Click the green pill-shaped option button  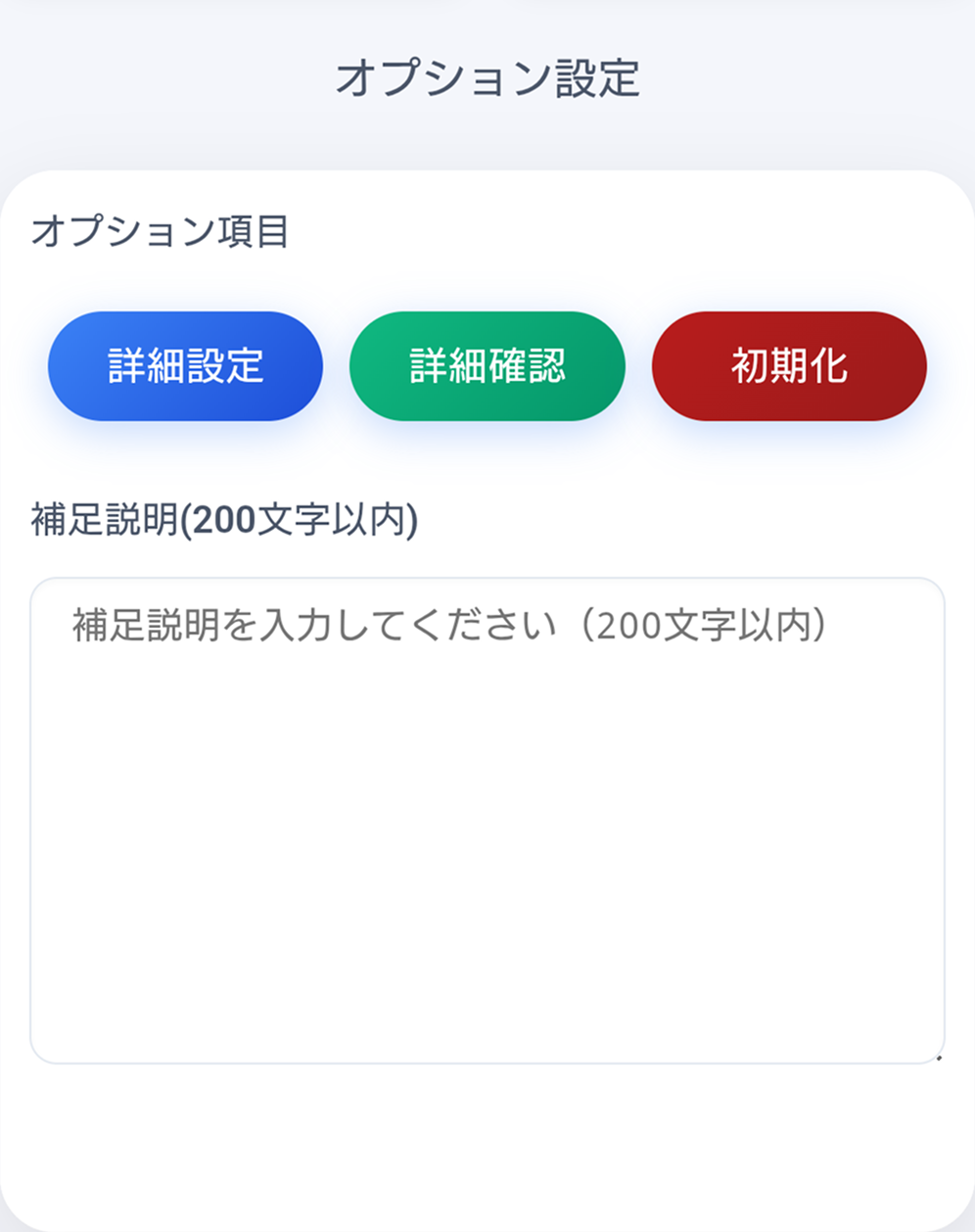pyautogui.click(x=487, y=365)
